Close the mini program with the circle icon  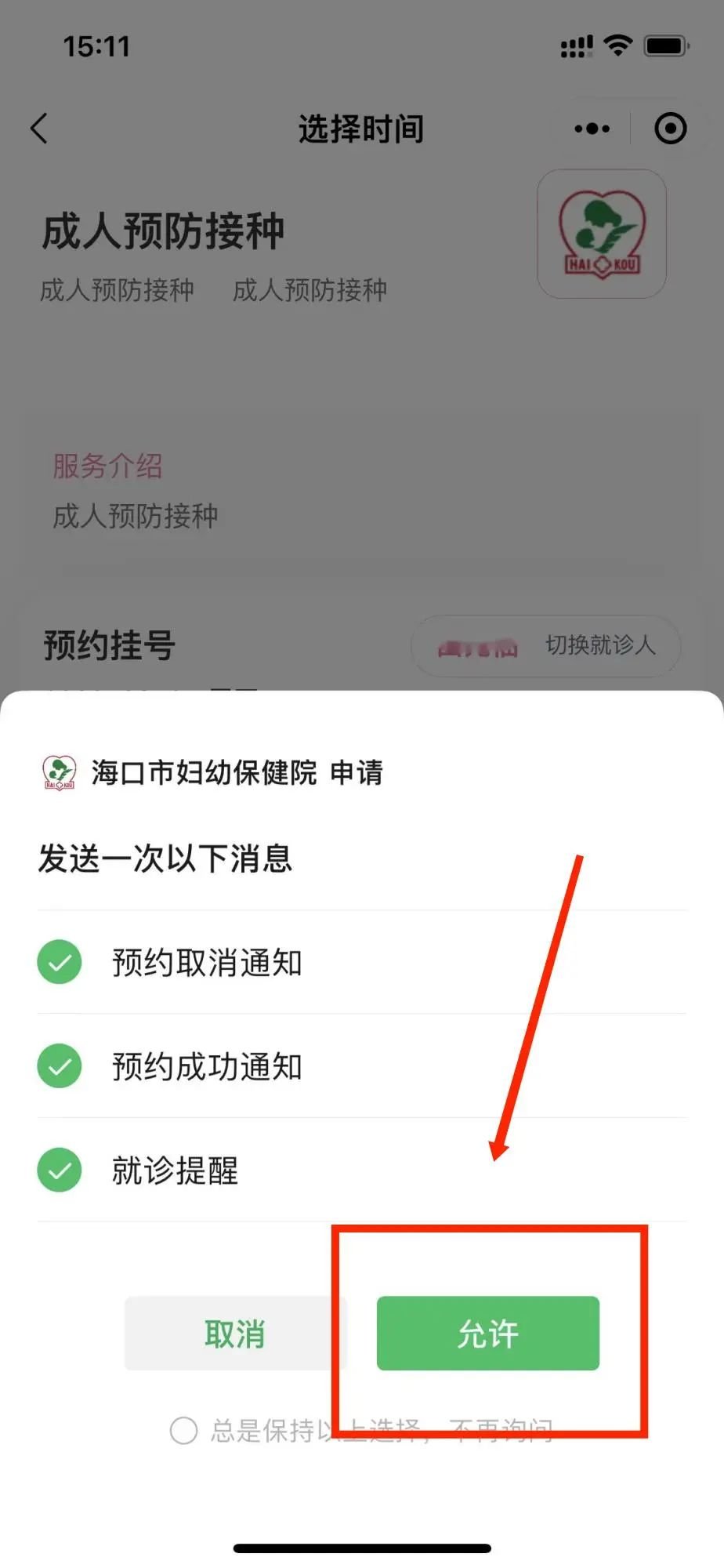click(670, 129)
